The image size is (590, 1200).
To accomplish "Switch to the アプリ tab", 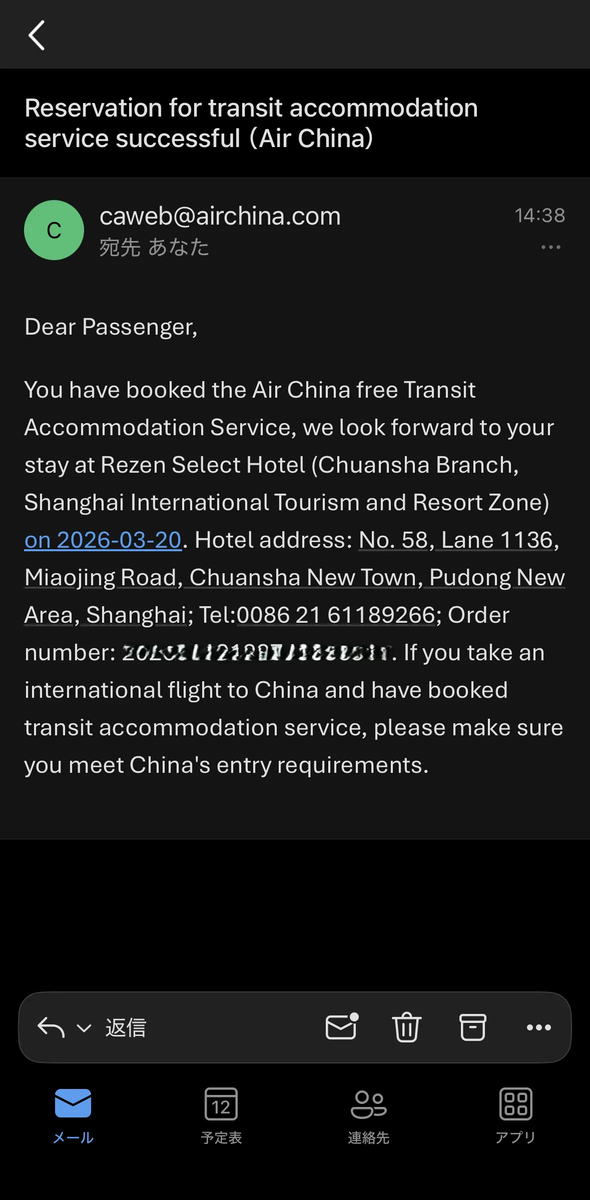I will tap(516, 1116).
